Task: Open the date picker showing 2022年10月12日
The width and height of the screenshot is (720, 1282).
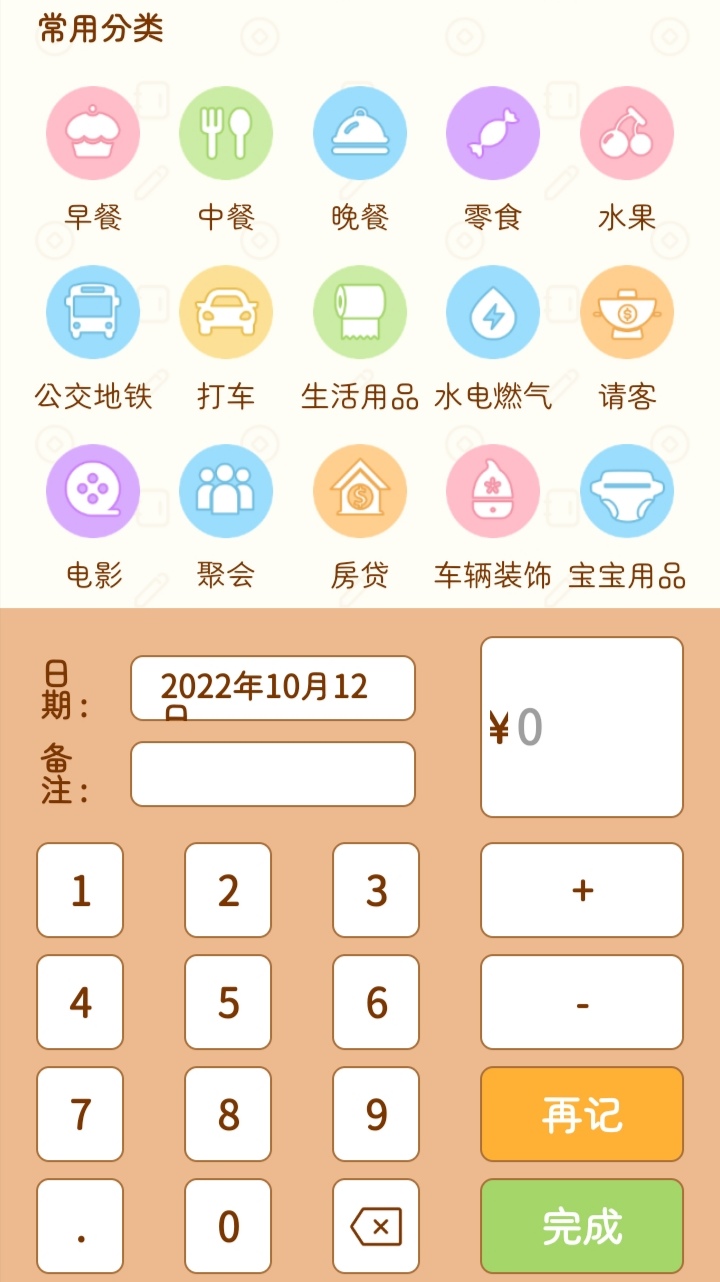Action: coord(272,688)
